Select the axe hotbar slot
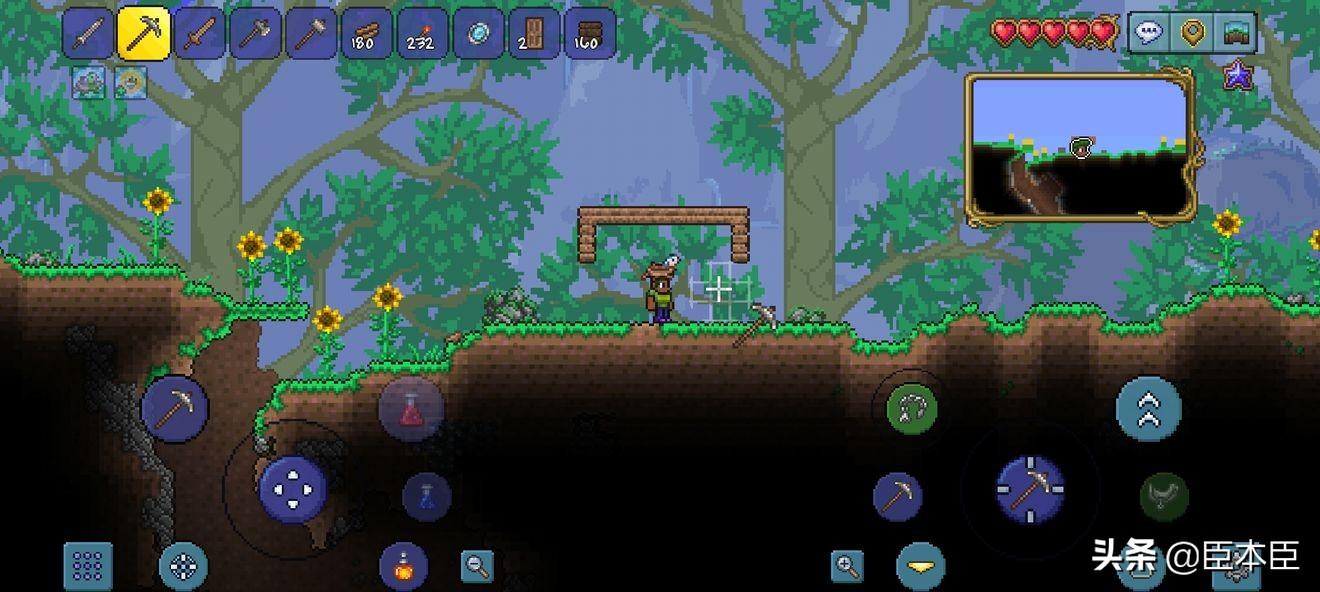 click(x=256, y=35)
